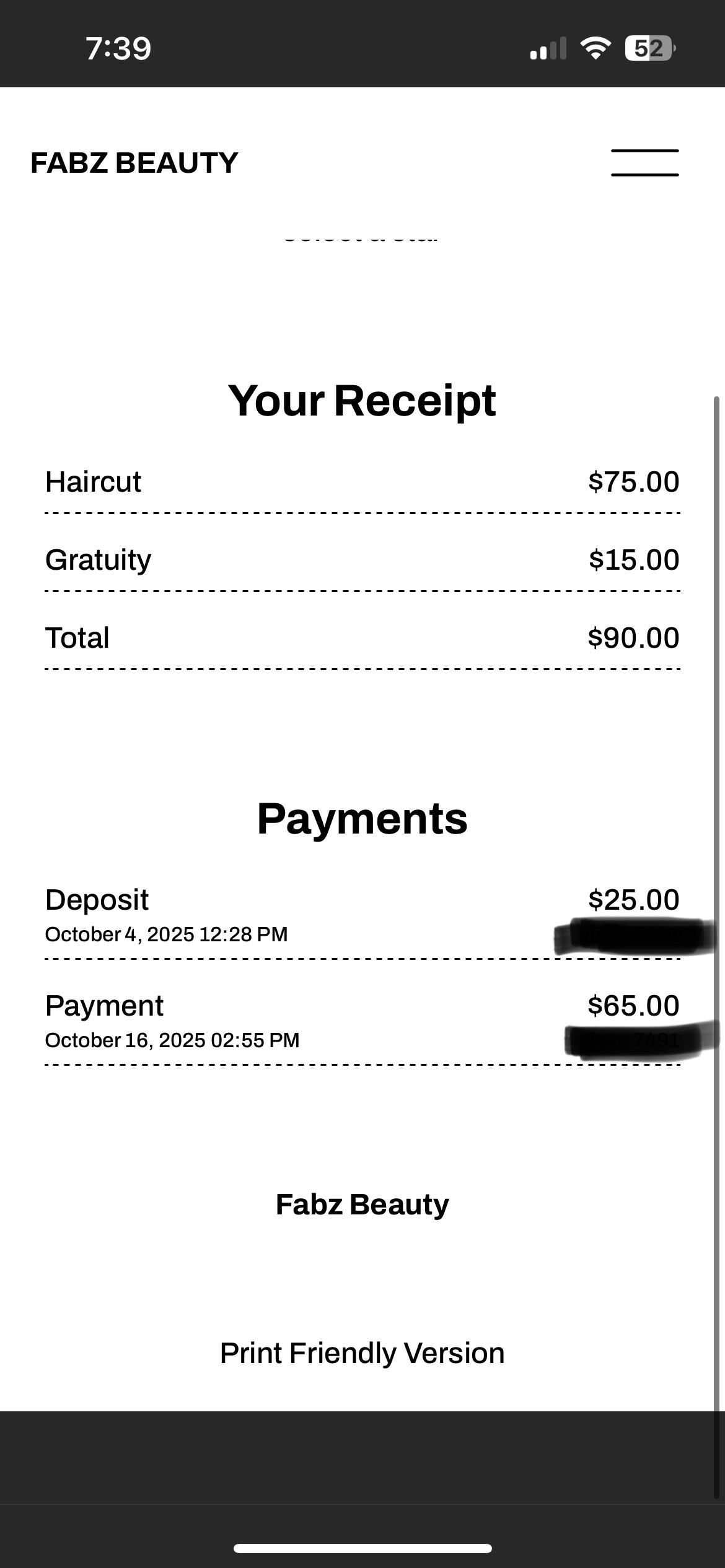Open the Print Friendly Version link
Screen dimensions: 725x1568
362,1353
